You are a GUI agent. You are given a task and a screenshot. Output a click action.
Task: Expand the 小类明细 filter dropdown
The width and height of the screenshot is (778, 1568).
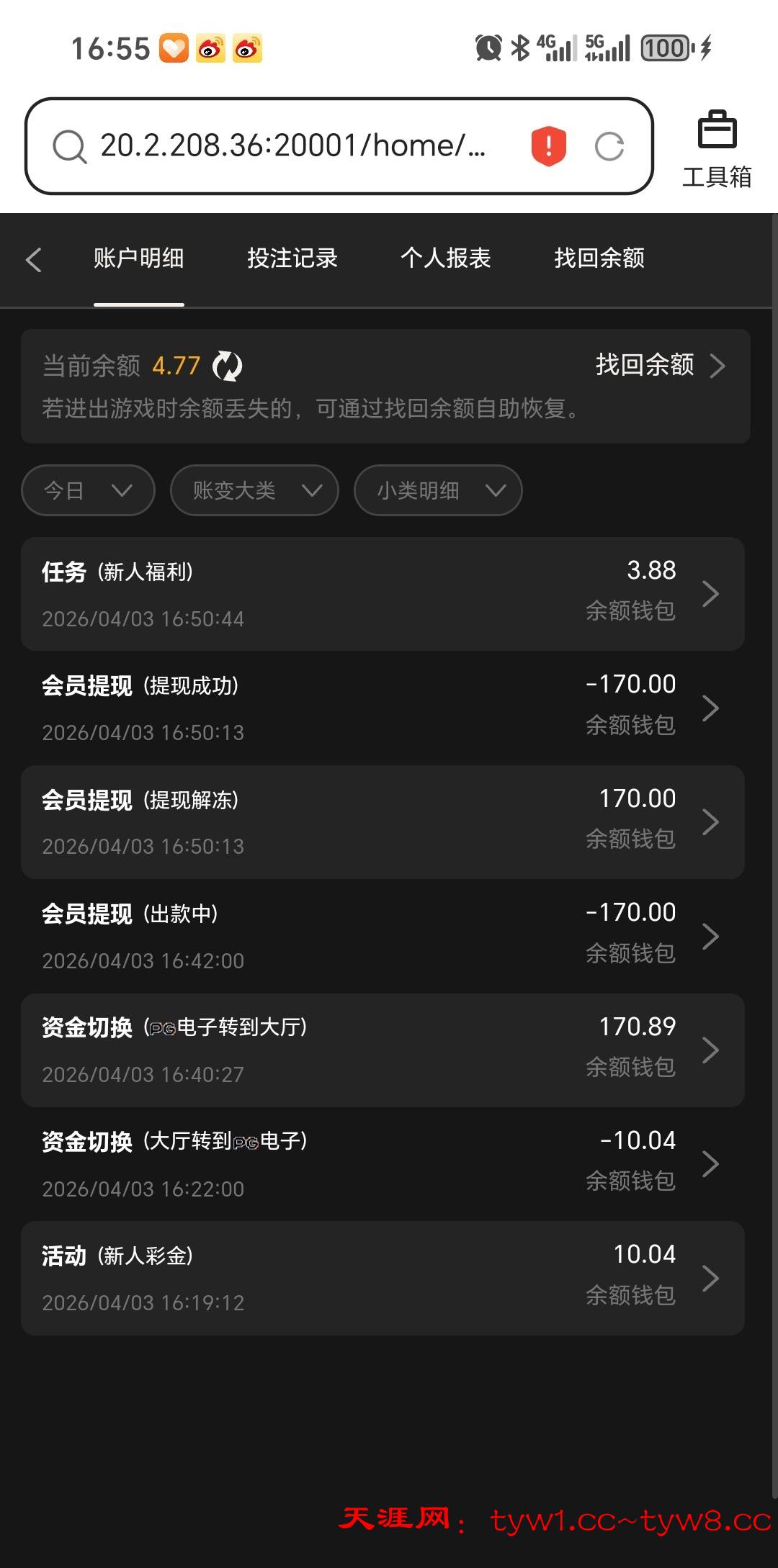point(438,490)
